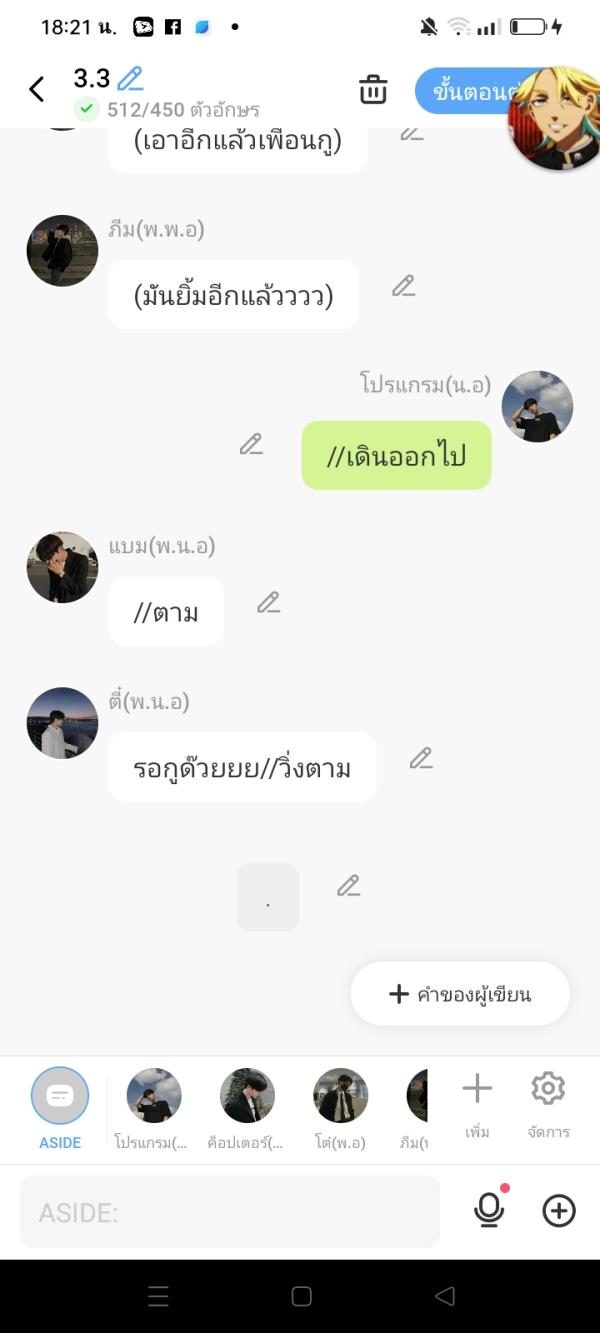Viewport: 600px width, 1333px height.
Task: Edit the message รอกูด้วยยย//วิ่งตาม
Action: (421, 758)
